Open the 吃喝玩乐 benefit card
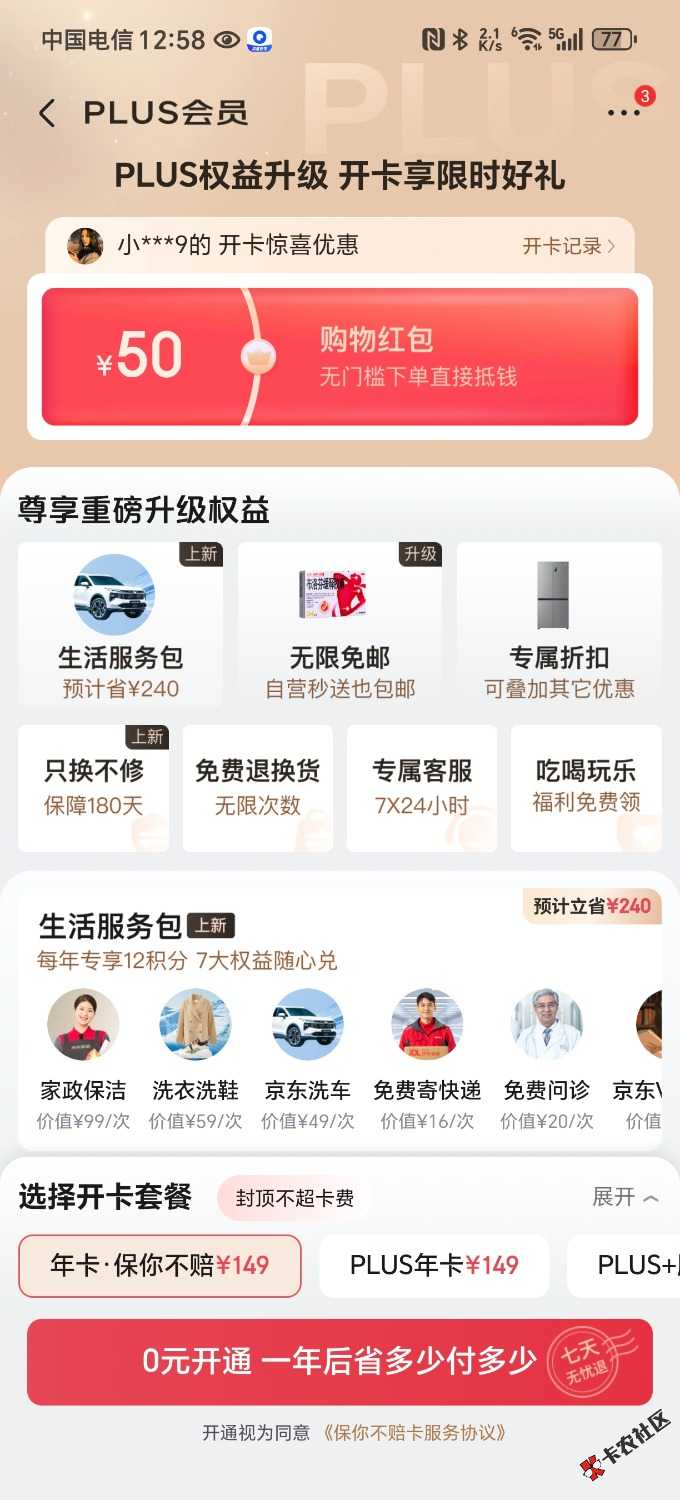 (586, 787)
